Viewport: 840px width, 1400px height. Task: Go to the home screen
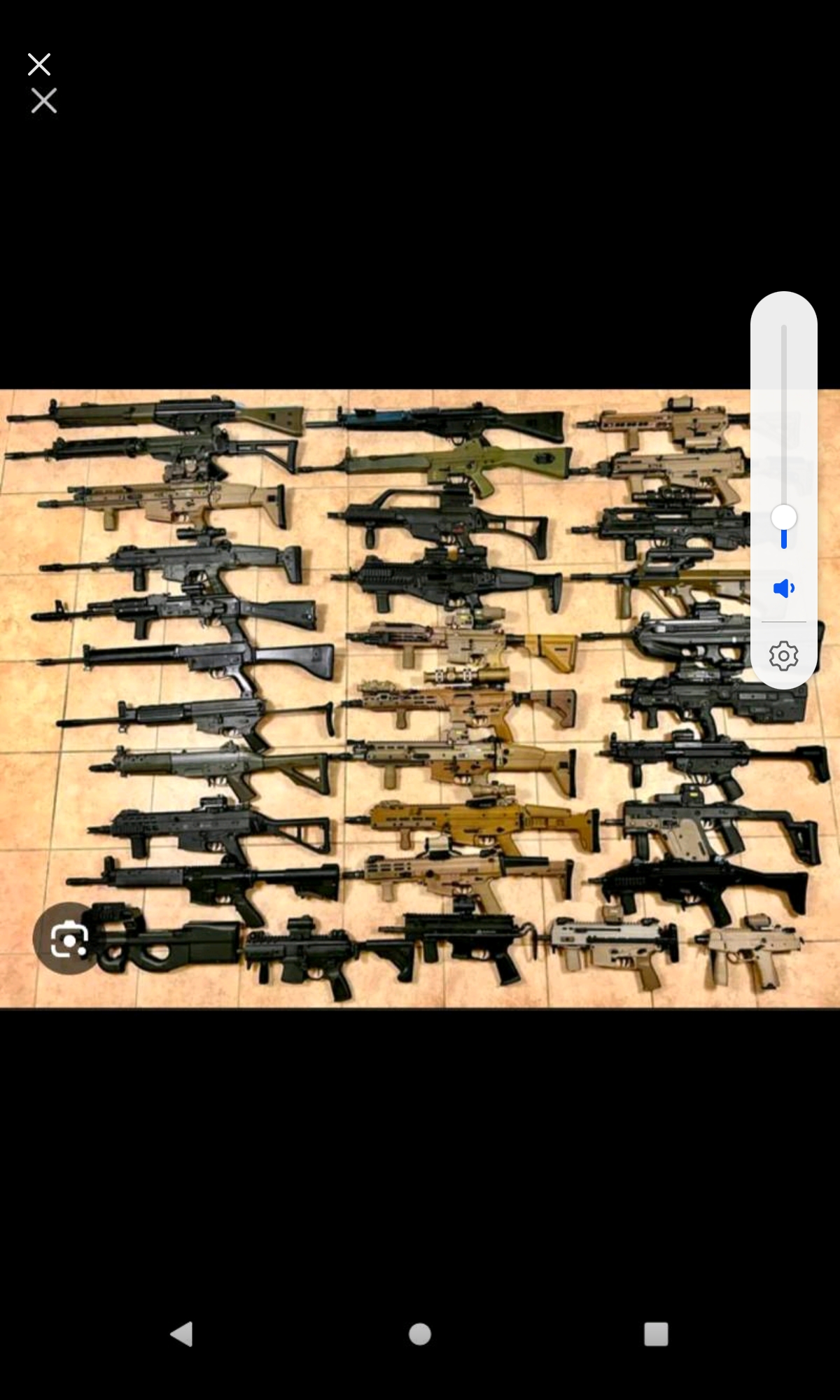420,1334
